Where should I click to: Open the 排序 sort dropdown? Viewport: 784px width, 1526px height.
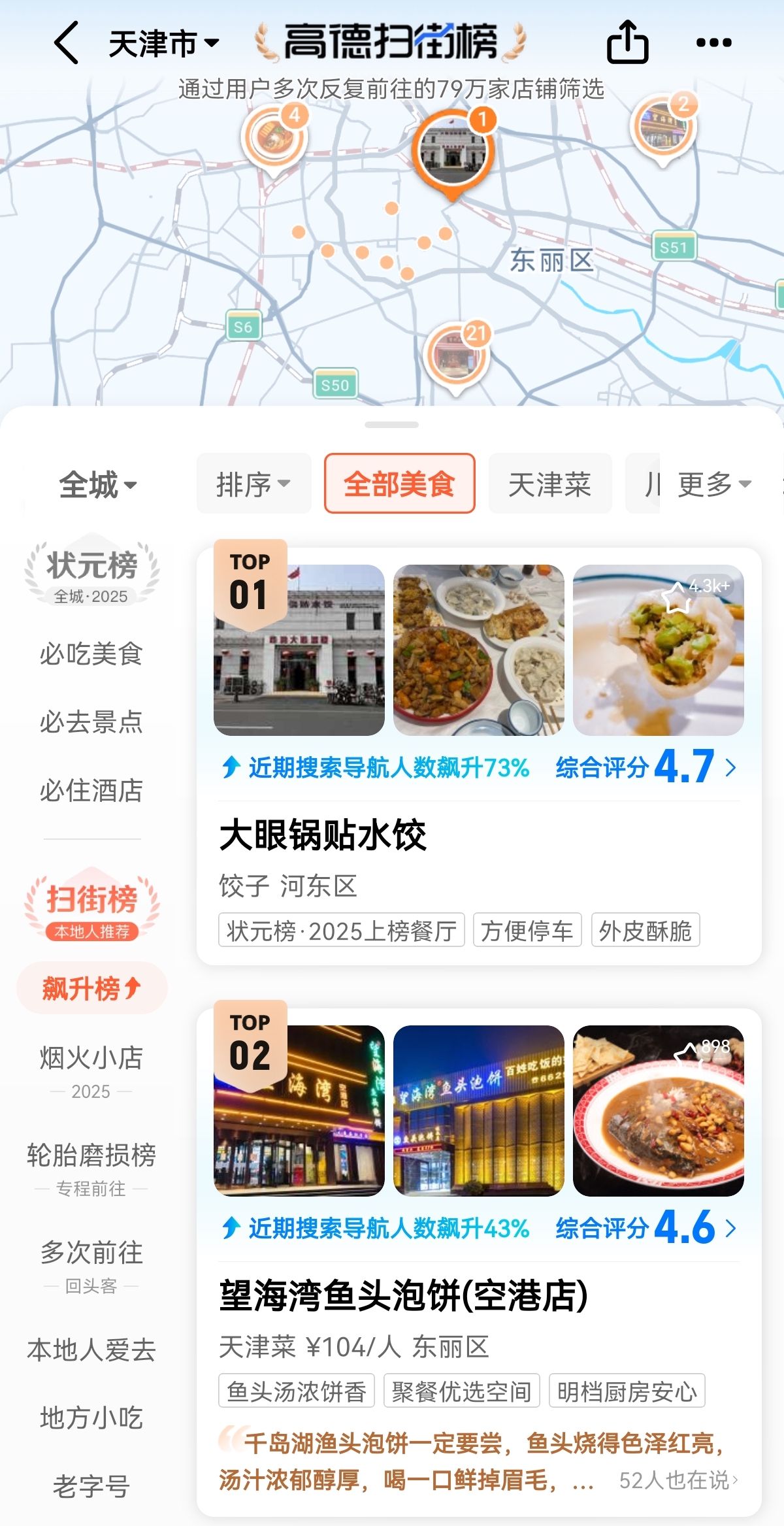pos(253,484)
